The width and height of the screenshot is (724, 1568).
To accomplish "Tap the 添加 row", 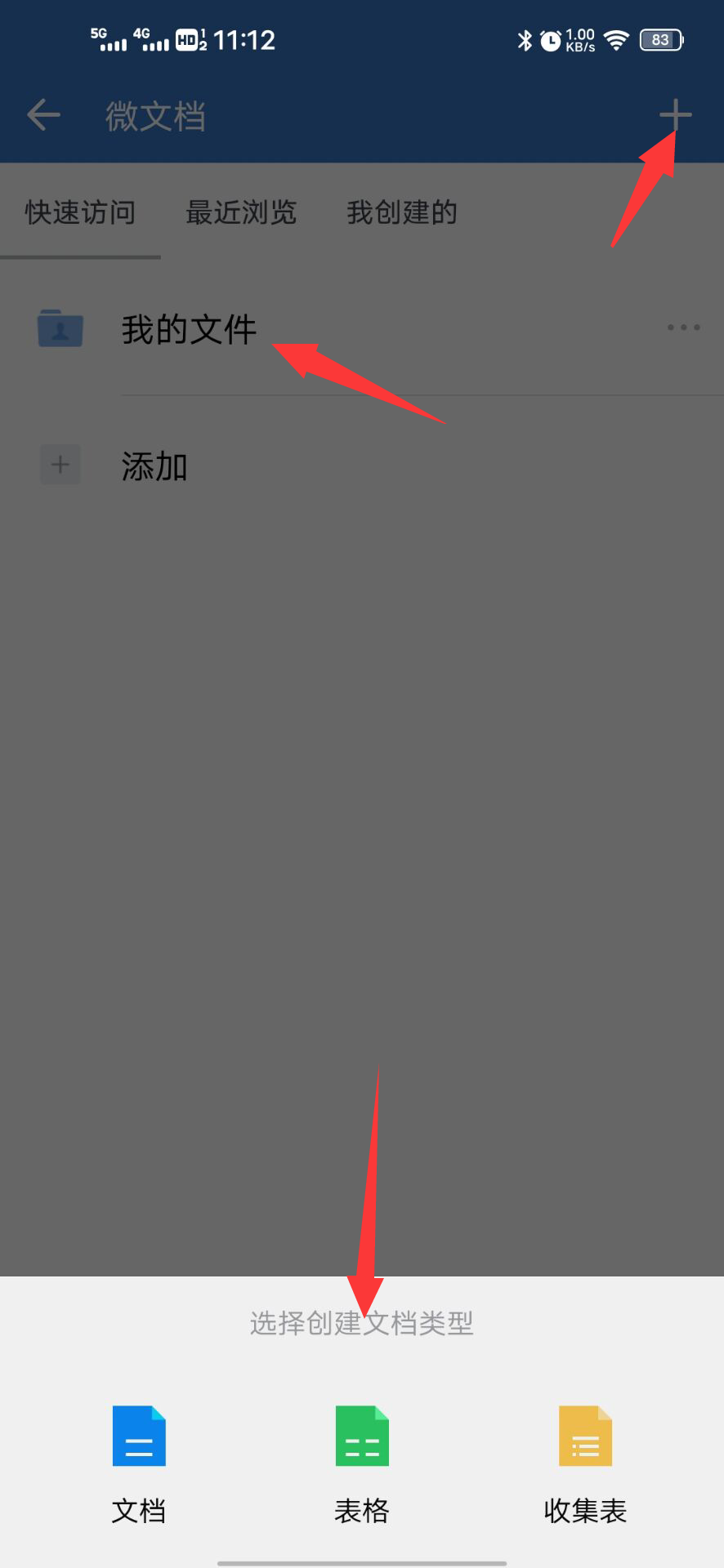I will tap(154, 466).
